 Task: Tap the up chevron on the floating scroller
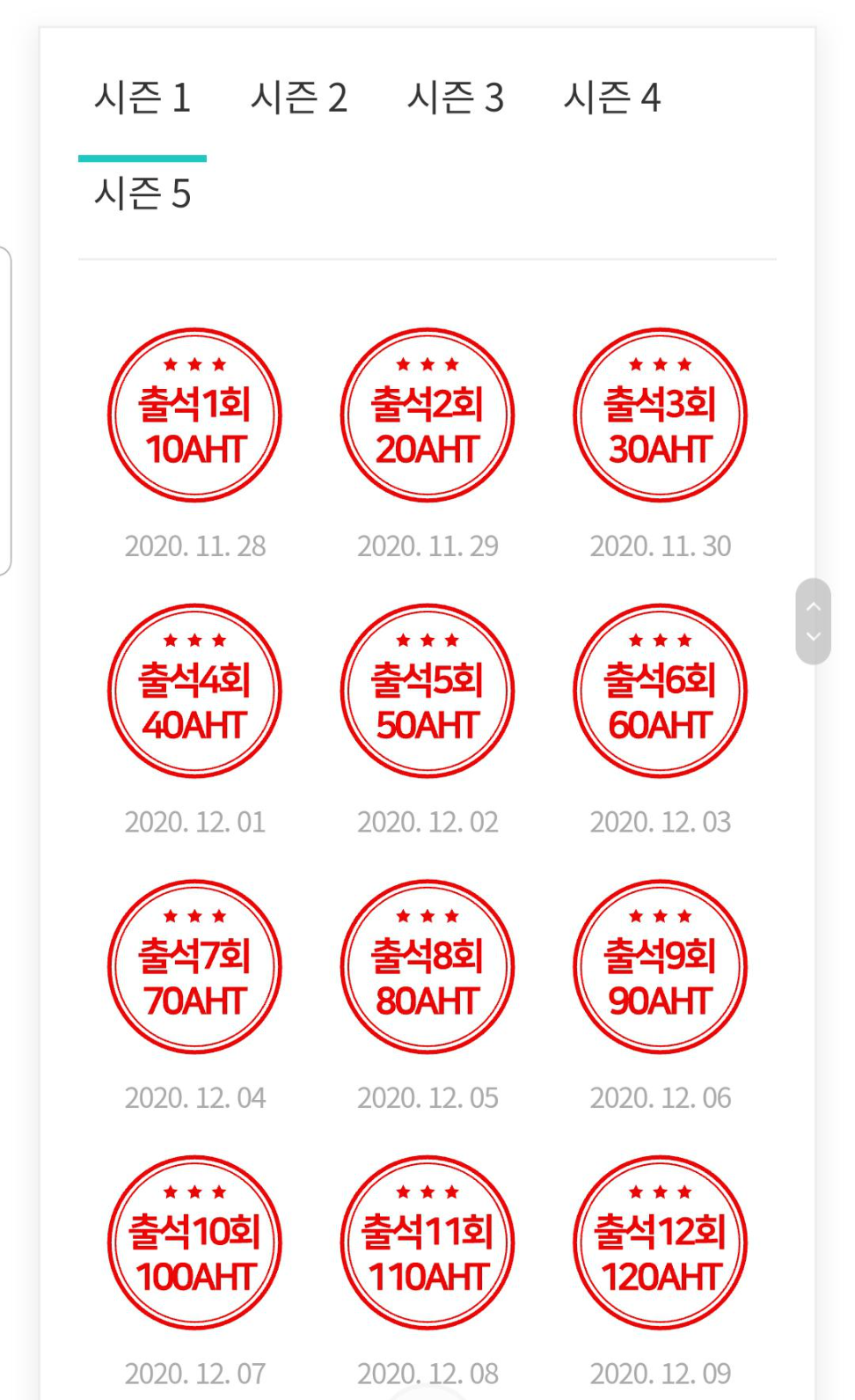tap(814, 606)
